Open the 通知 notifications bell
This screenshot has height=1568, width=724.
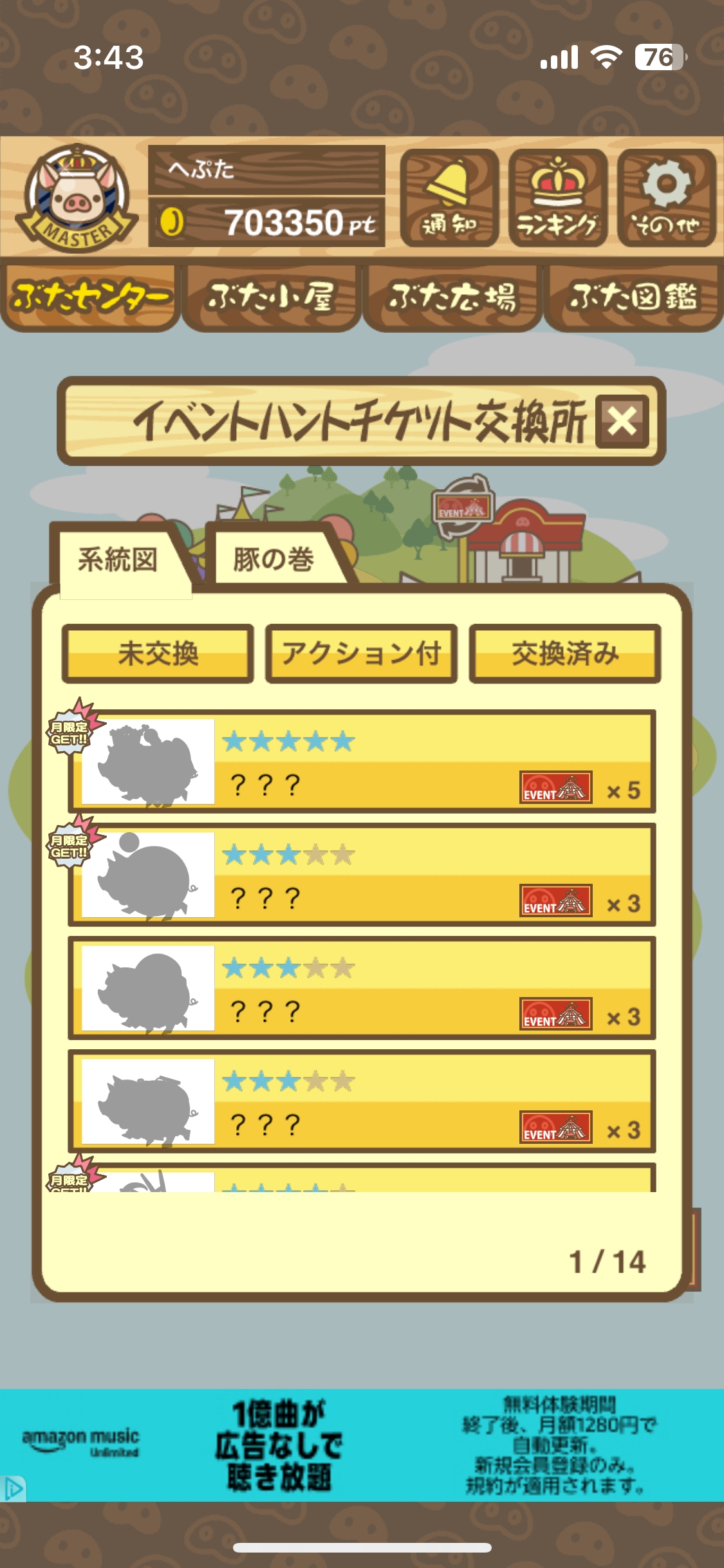pyautogui.click(x=449, y=198)
